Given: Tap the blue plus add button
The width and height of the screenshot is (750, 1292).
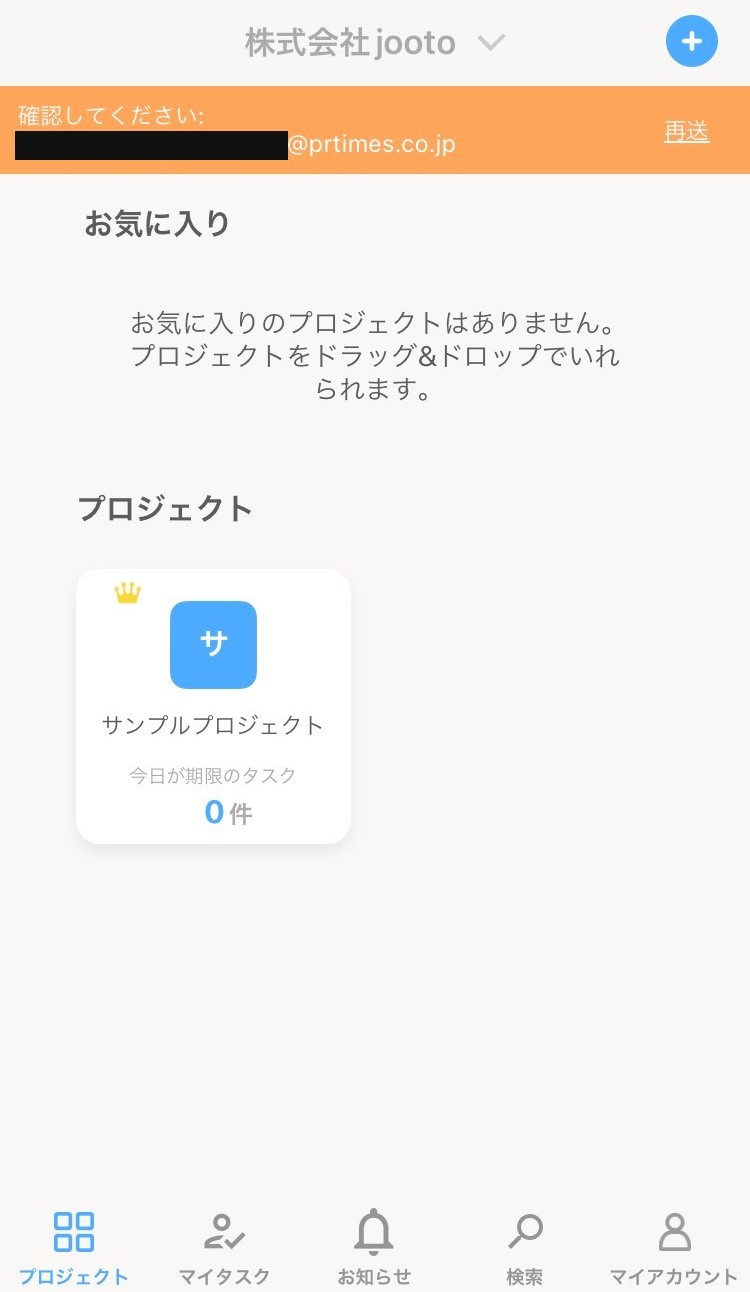Looking at the screenshot, I should click(692, 42).
